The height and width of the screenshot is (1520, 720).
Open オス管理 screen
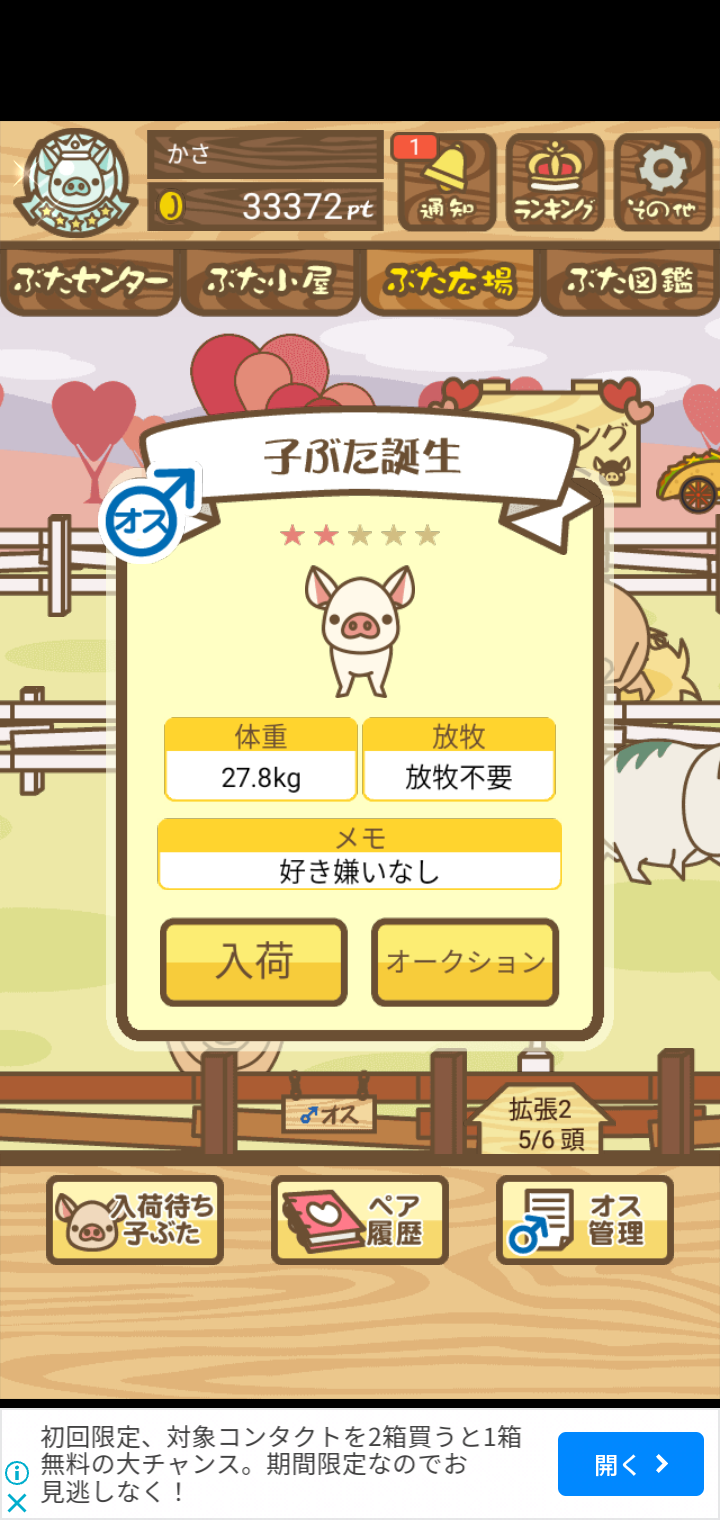585,1220
